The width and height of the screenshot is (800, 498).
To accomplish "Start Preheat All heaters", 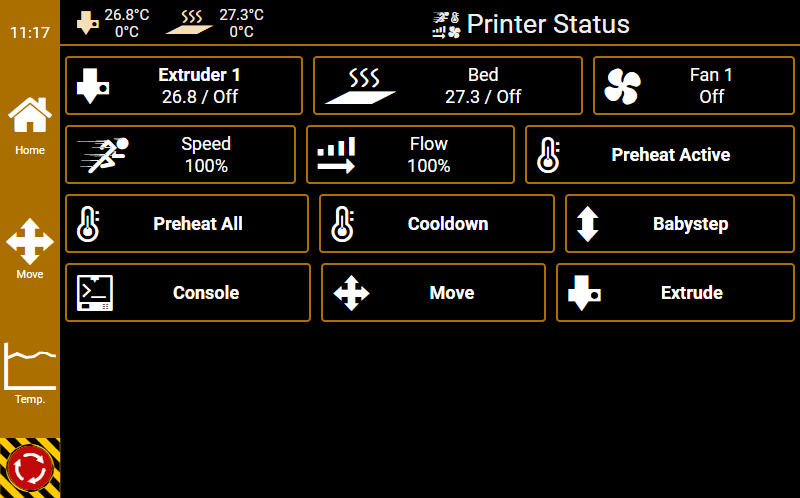I will coord(187,224).
